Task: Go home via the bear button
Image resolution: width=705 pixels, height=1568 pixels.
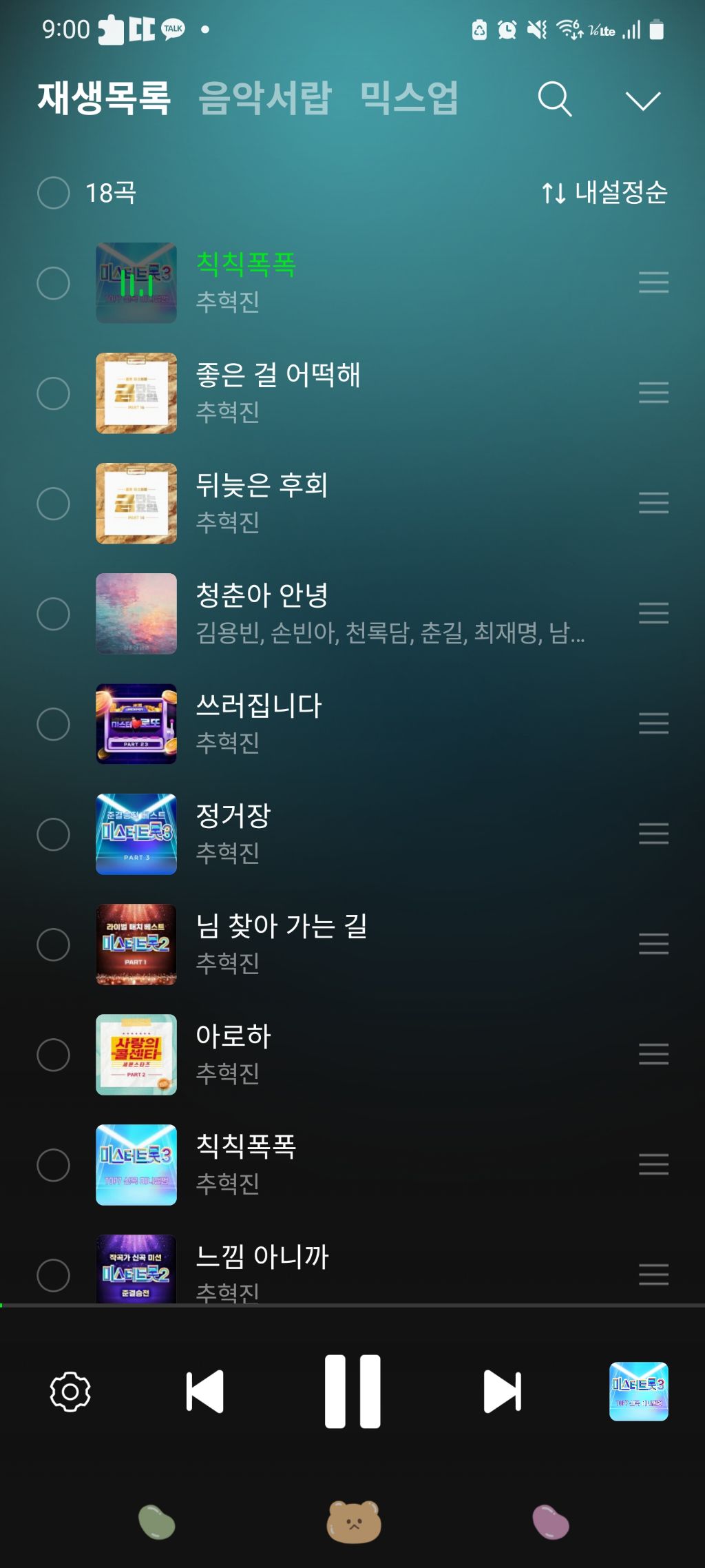Action: [353, 1521]
